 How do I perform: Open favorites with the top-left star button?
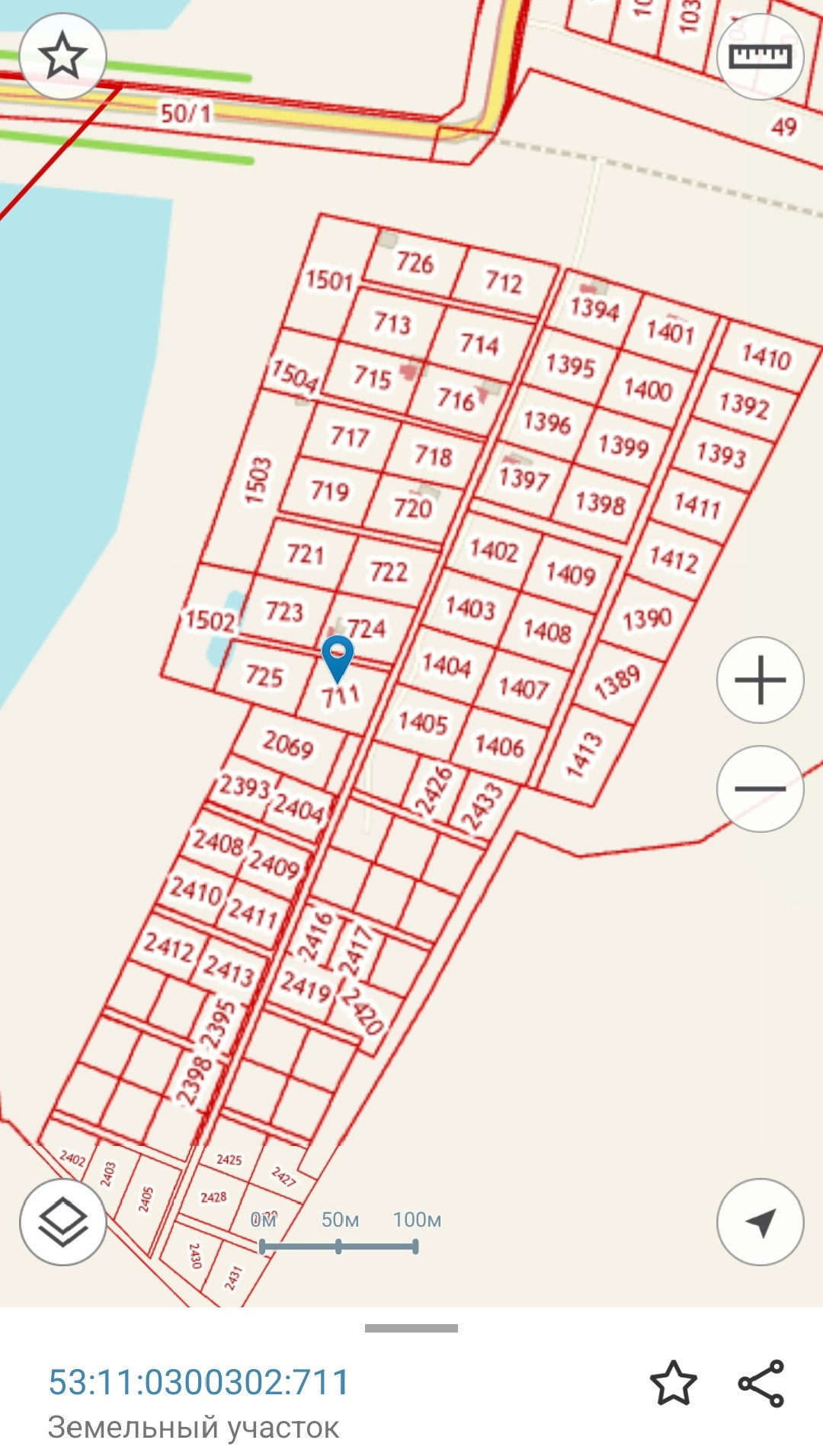pyautogui.click(x=62, y=56)
